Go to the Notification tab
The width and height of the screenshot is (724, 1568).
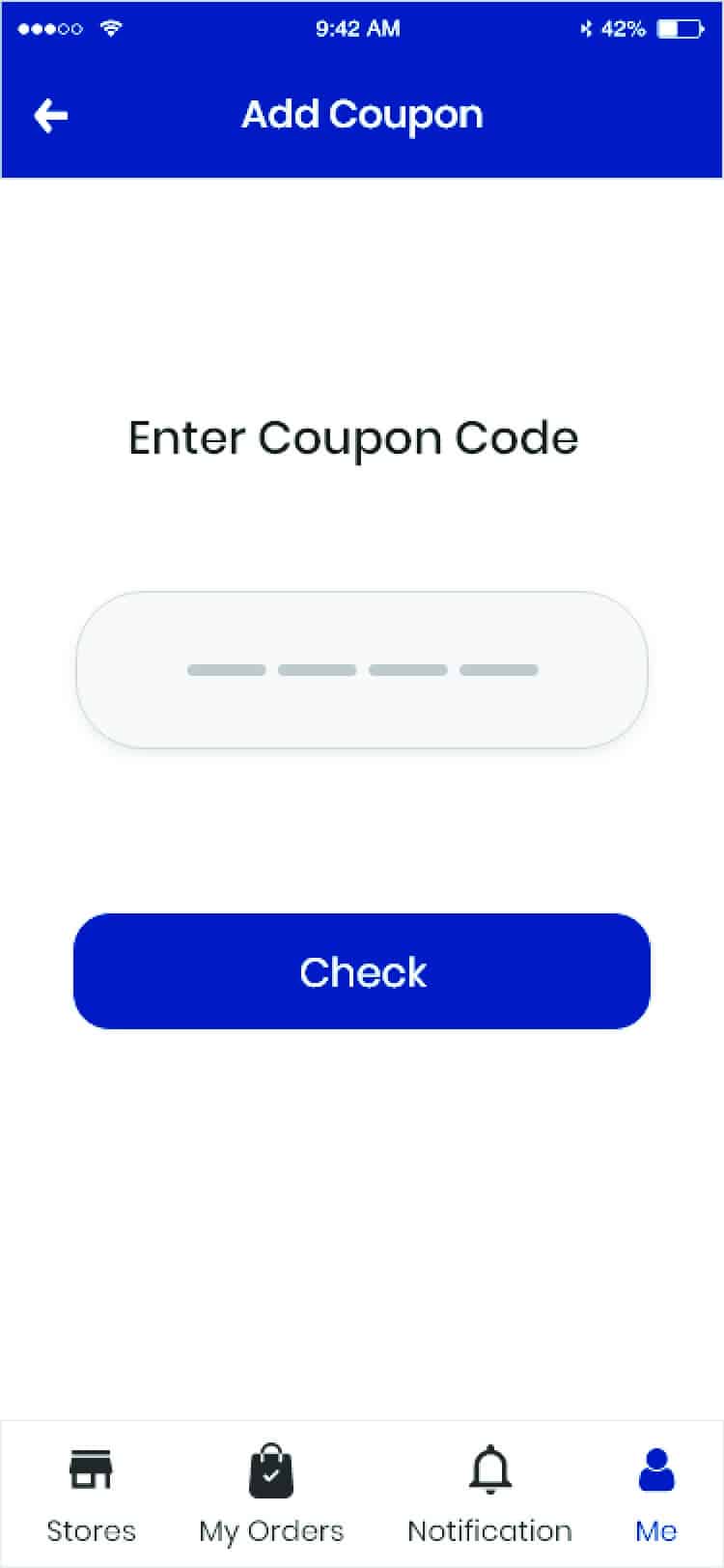coord(489,1494)
